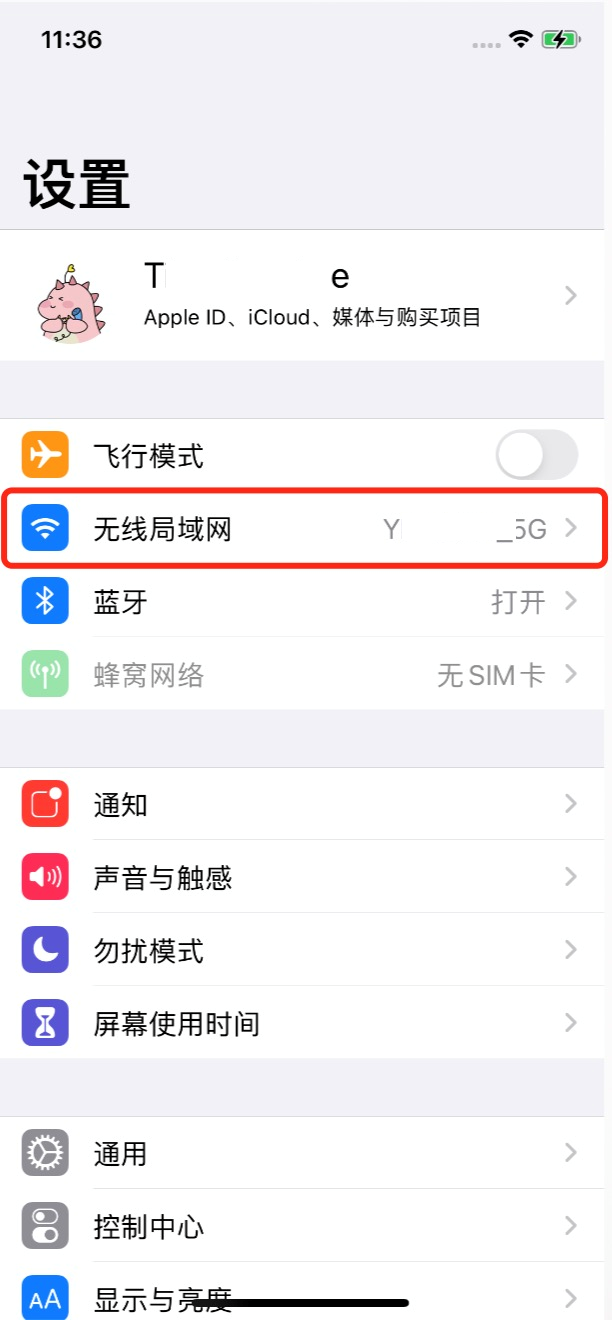Toggle the 飞行模式 switch
Viewport: 612px width, 1320px height.
click(537, 456)
